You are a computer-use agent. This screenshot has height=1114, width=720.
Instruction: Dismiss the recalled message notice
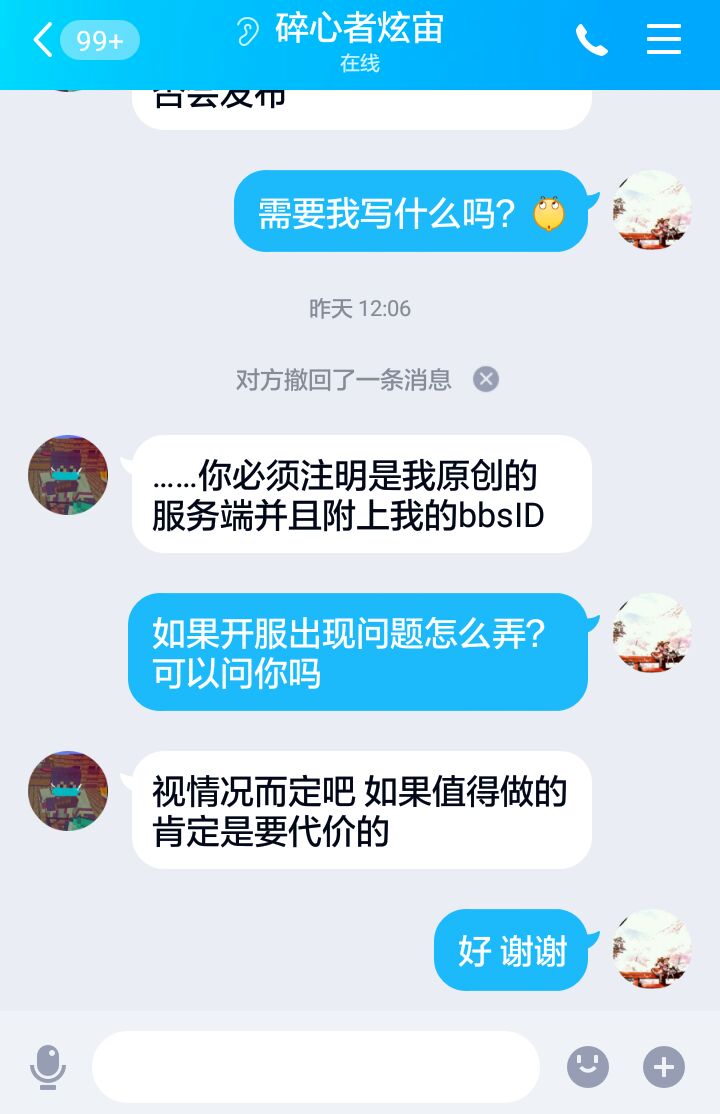pos(486,379)
